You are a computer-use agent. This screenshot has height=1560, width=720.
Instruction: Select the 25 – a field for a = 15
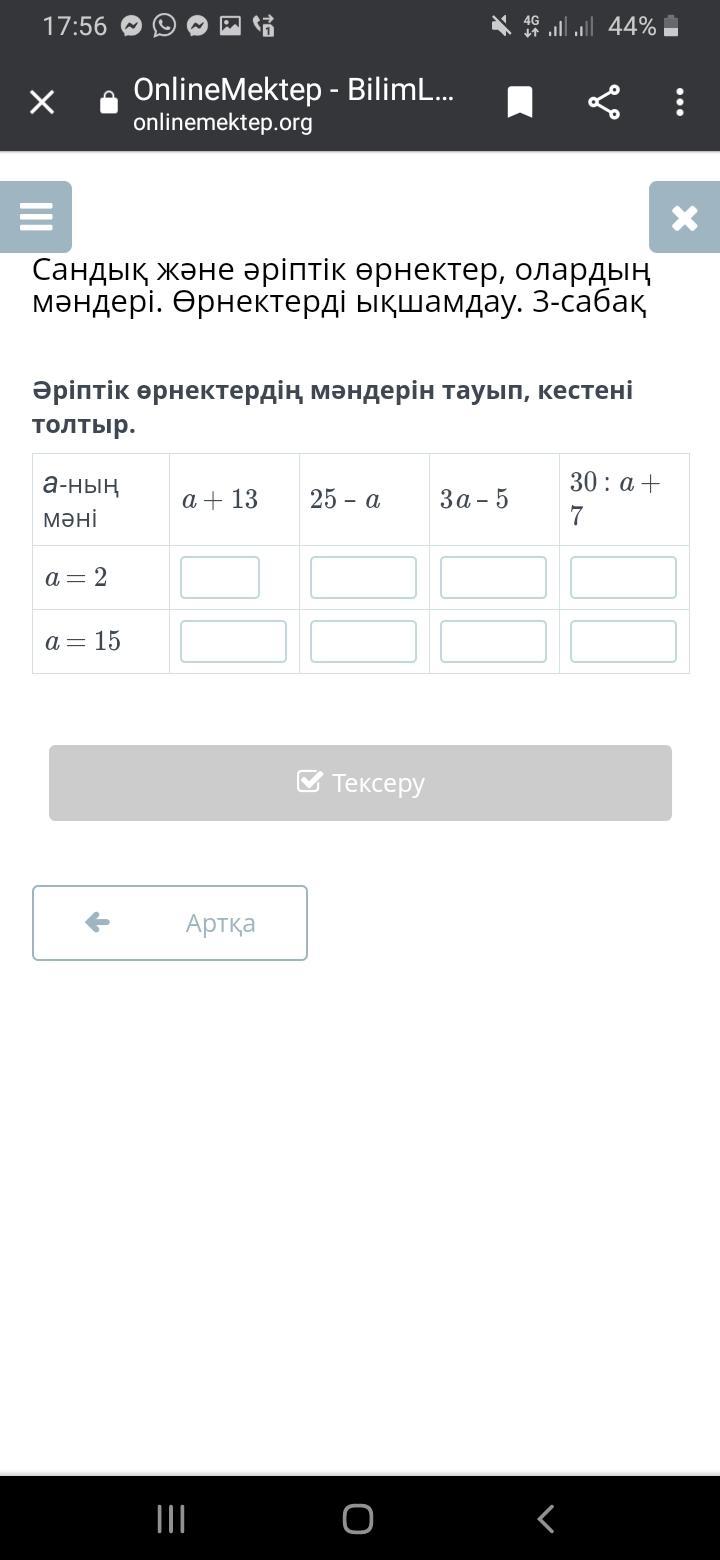coord(363,642)
